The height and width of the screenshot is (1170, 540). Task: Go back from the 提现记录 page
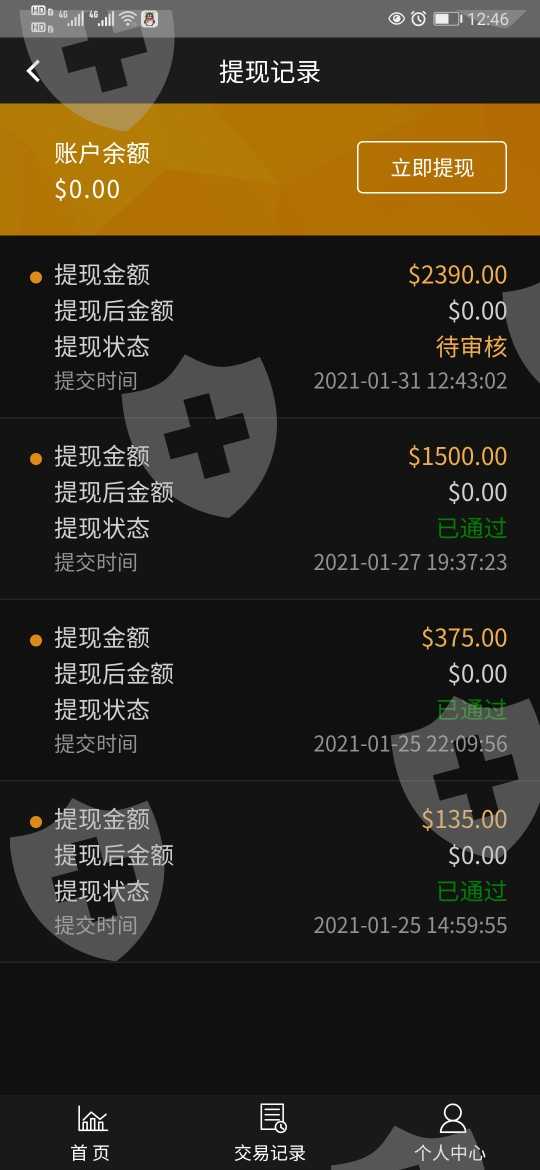point(33,72)
